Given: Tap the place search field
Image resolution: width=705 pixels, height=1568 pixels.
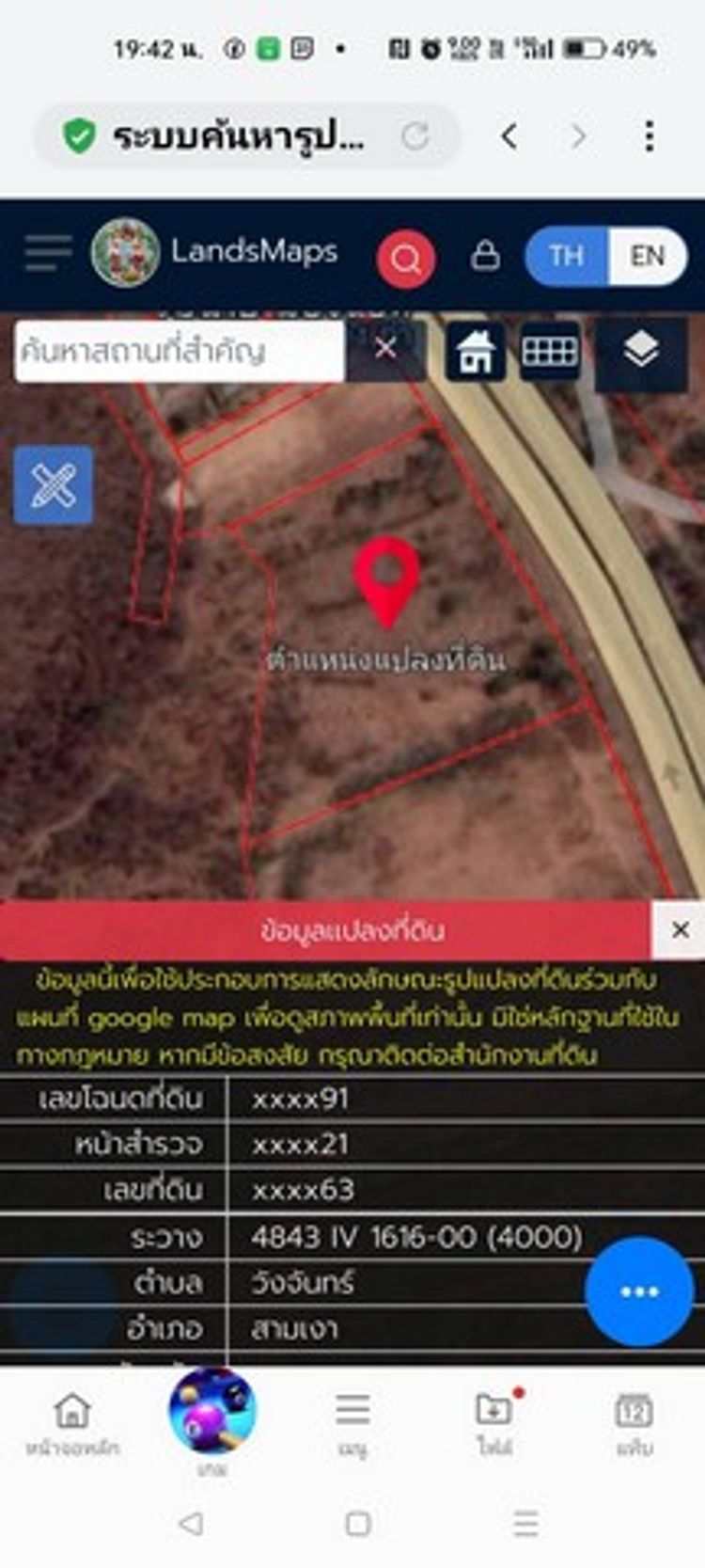Looking at the screenshot, I should tap(179, 351).
